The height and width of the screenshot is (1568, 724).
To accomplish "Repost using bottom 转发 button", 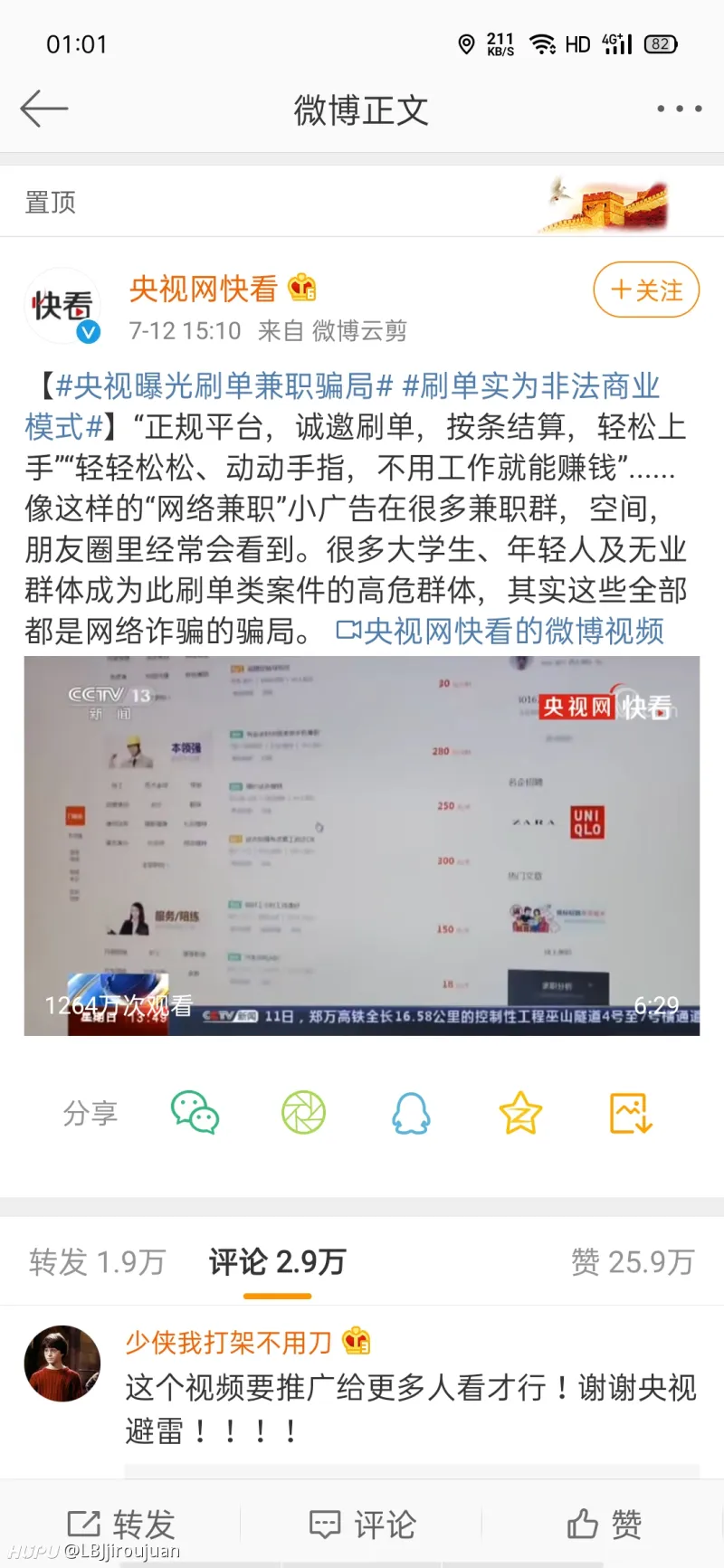I will [x=120, y=1525].
